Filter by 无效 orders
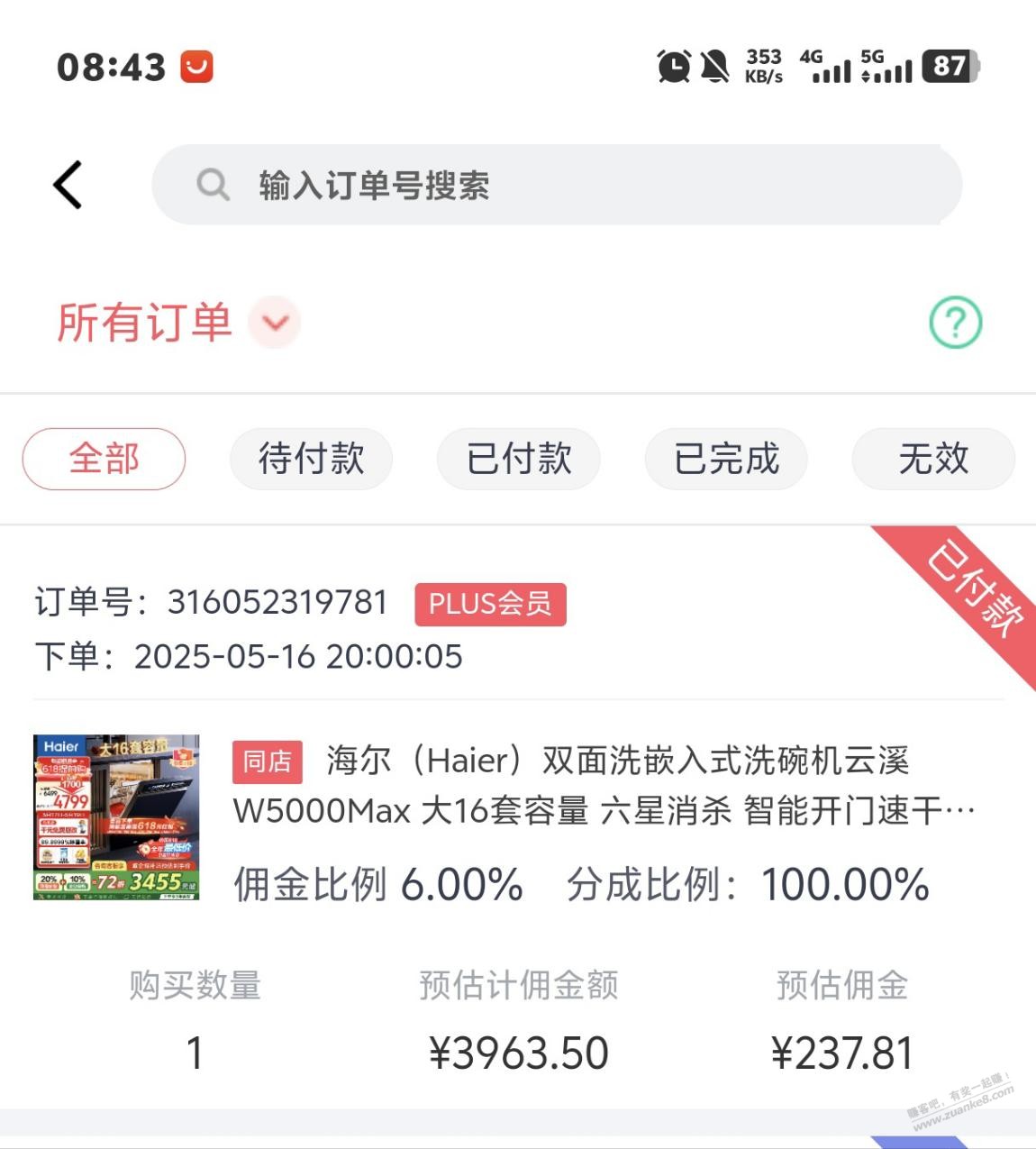Viewport: 1036px width, 1149px height. click(x=933, y=459)
